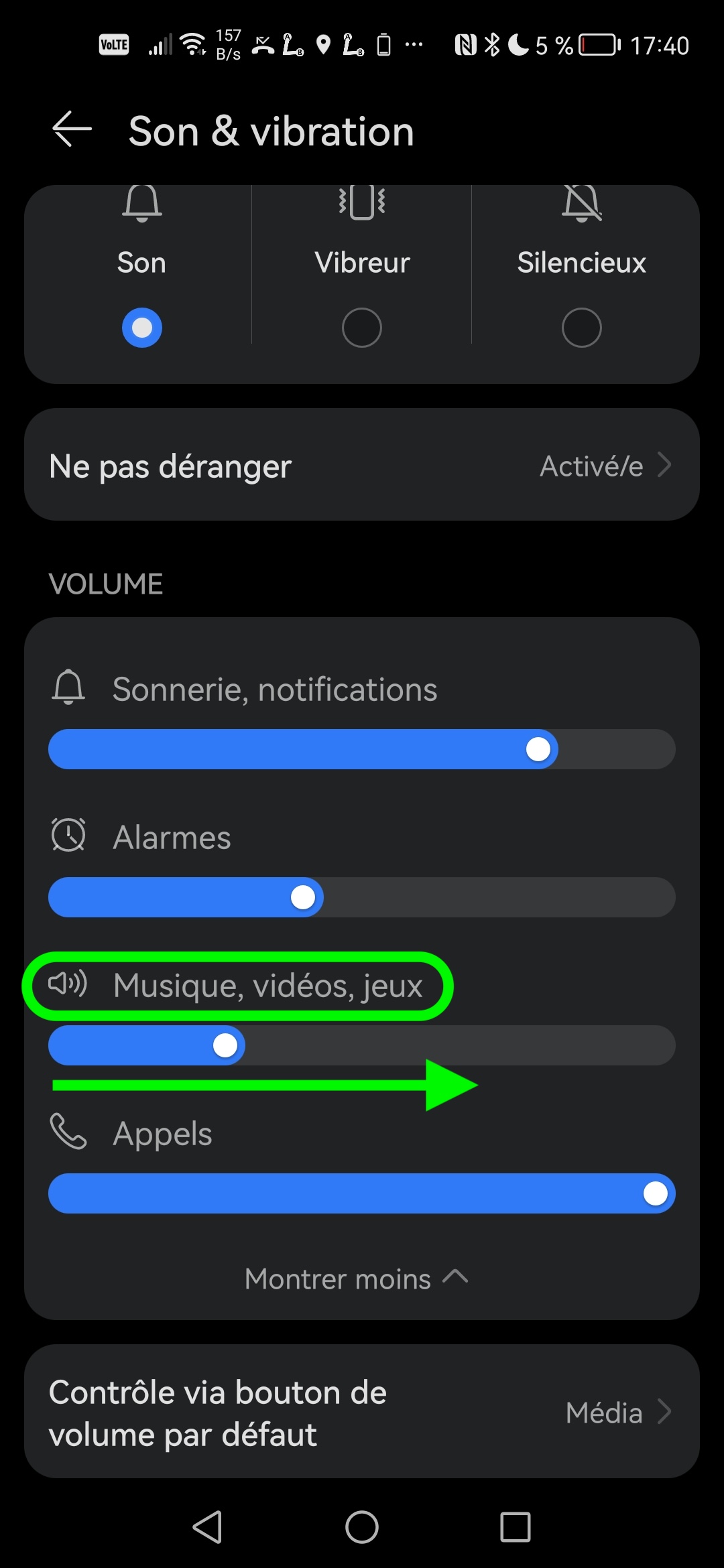Screen dimensions: 724x1568
Task: Select Silencieux mode
Action: pyautogui.click(x=581, y=327)
